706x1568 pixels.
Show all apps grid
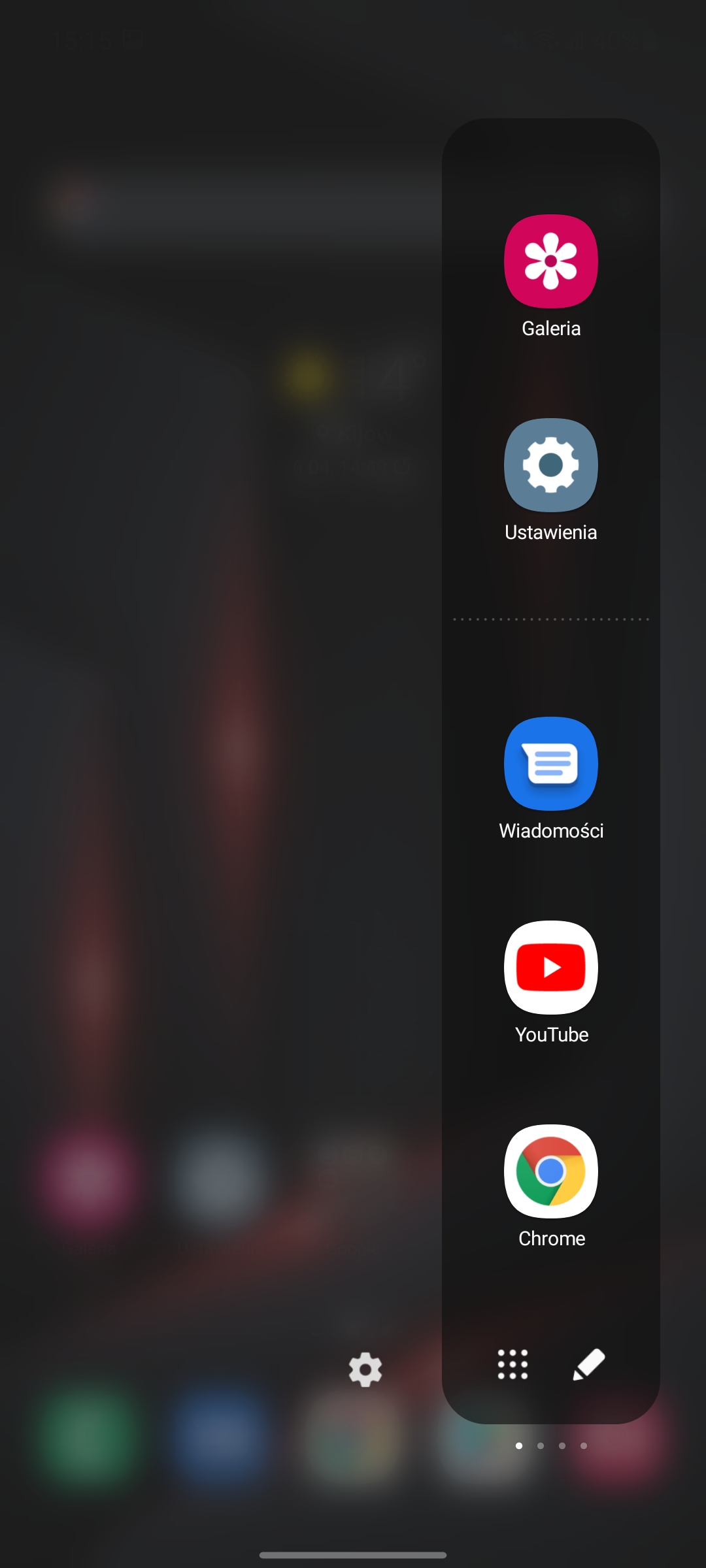(513, 1365)
